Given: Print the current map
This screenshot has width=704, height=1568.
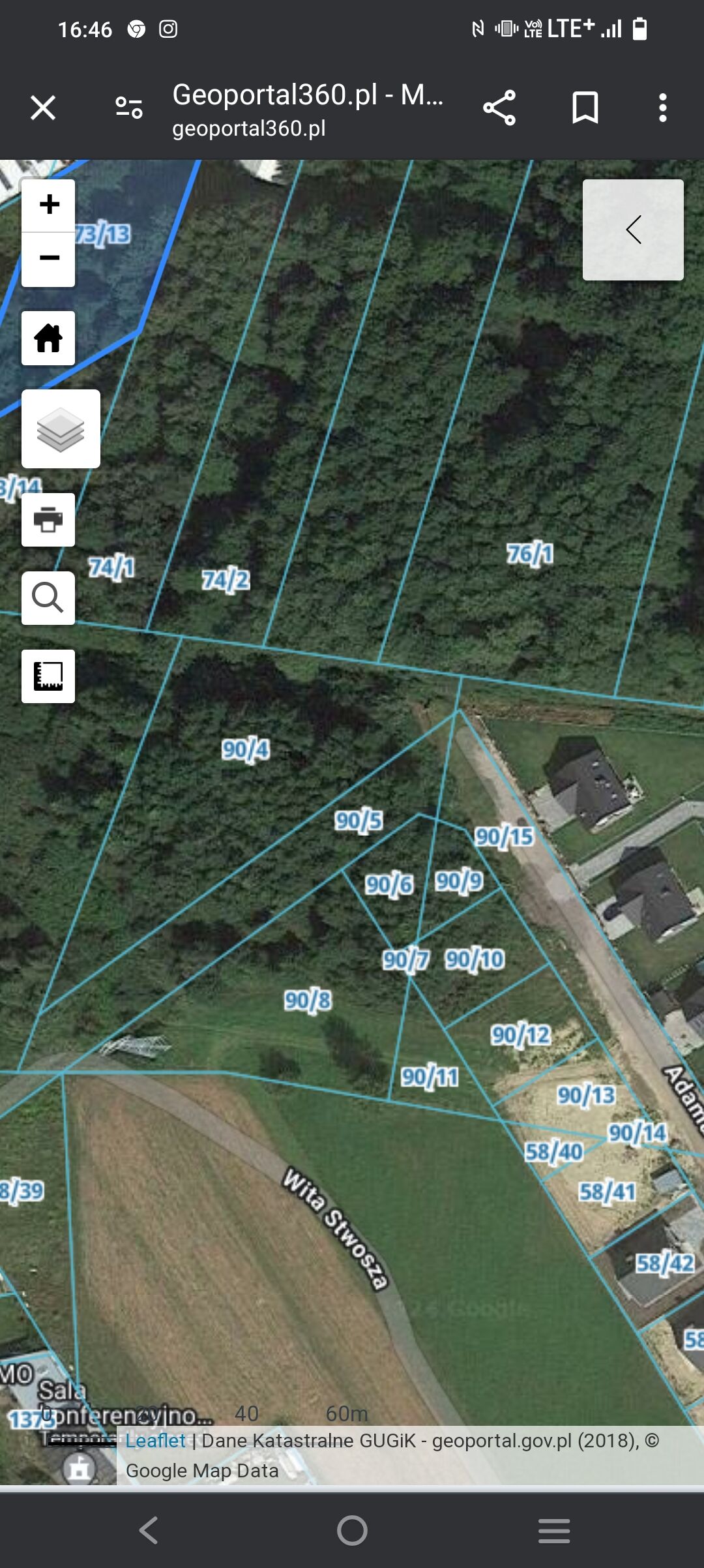Looking at the screenshot, I should tap(48, 520).
